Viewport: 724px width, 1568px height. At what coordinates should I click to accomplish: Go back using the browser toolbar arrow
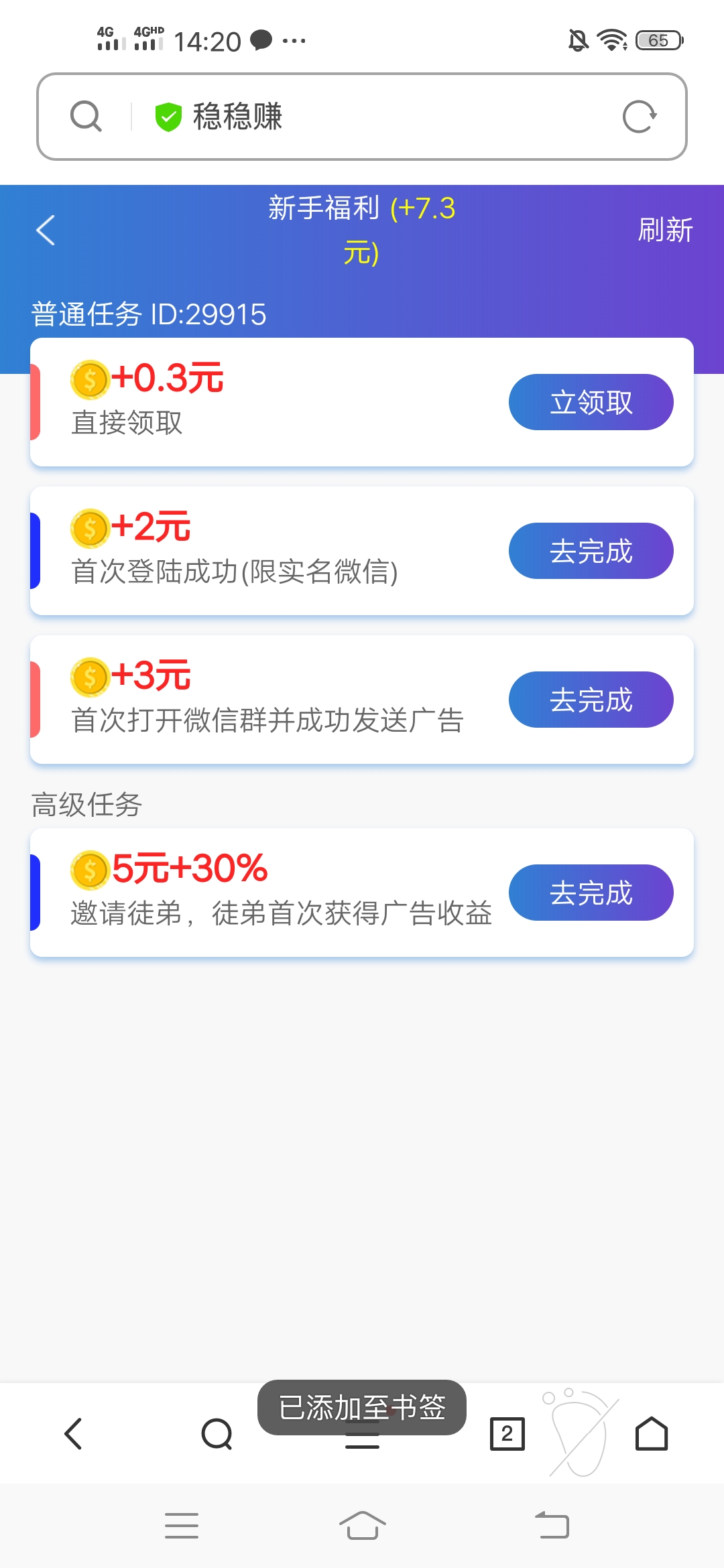click(73, 1434)
